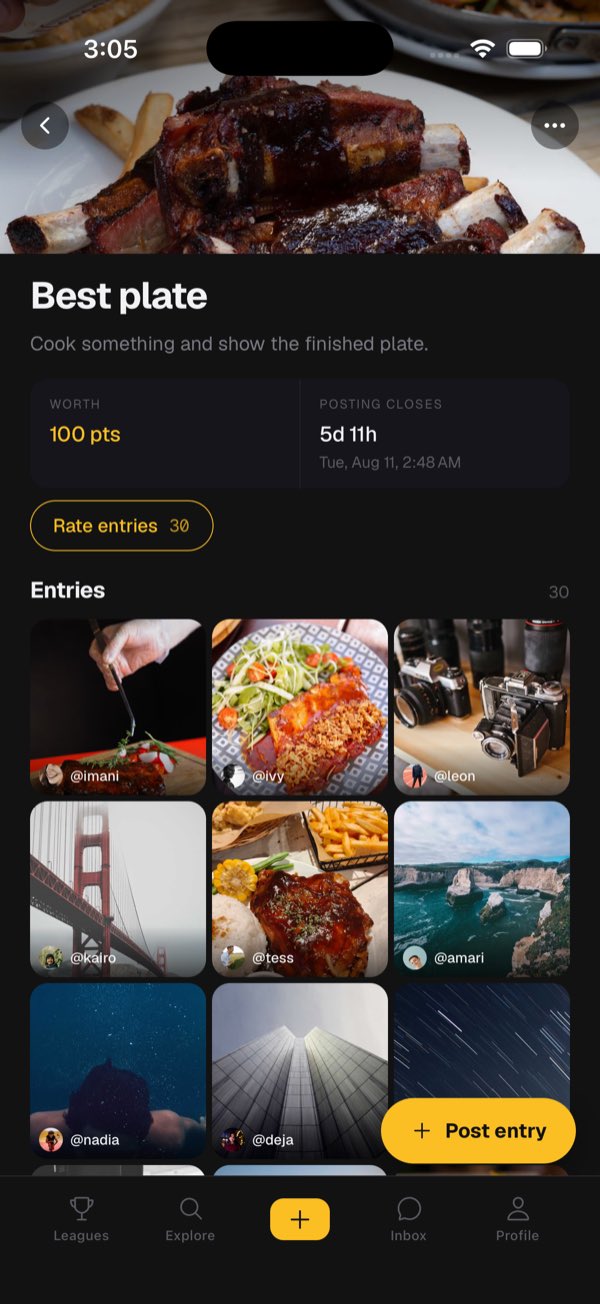Open the Inbox tab
Image resolution: width=600 pixels, height=1304 pixels.
[409, 1220]
